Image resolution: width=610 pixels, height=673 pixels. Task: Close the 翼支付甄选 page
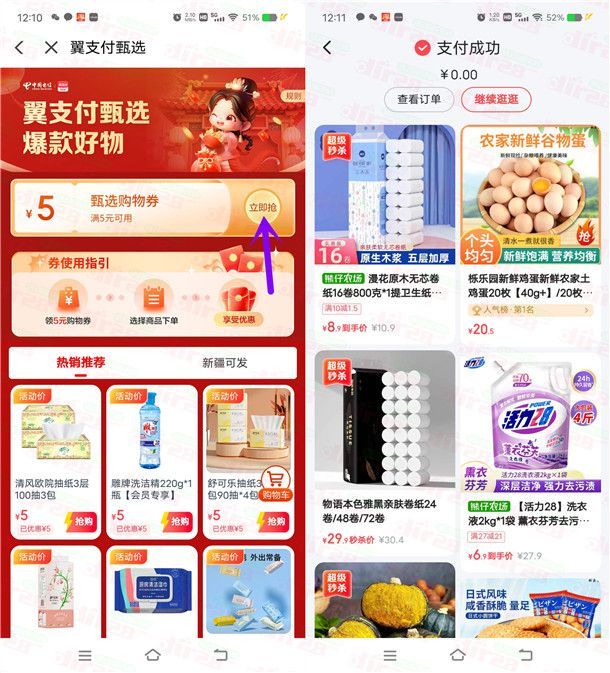click(52, 47)
